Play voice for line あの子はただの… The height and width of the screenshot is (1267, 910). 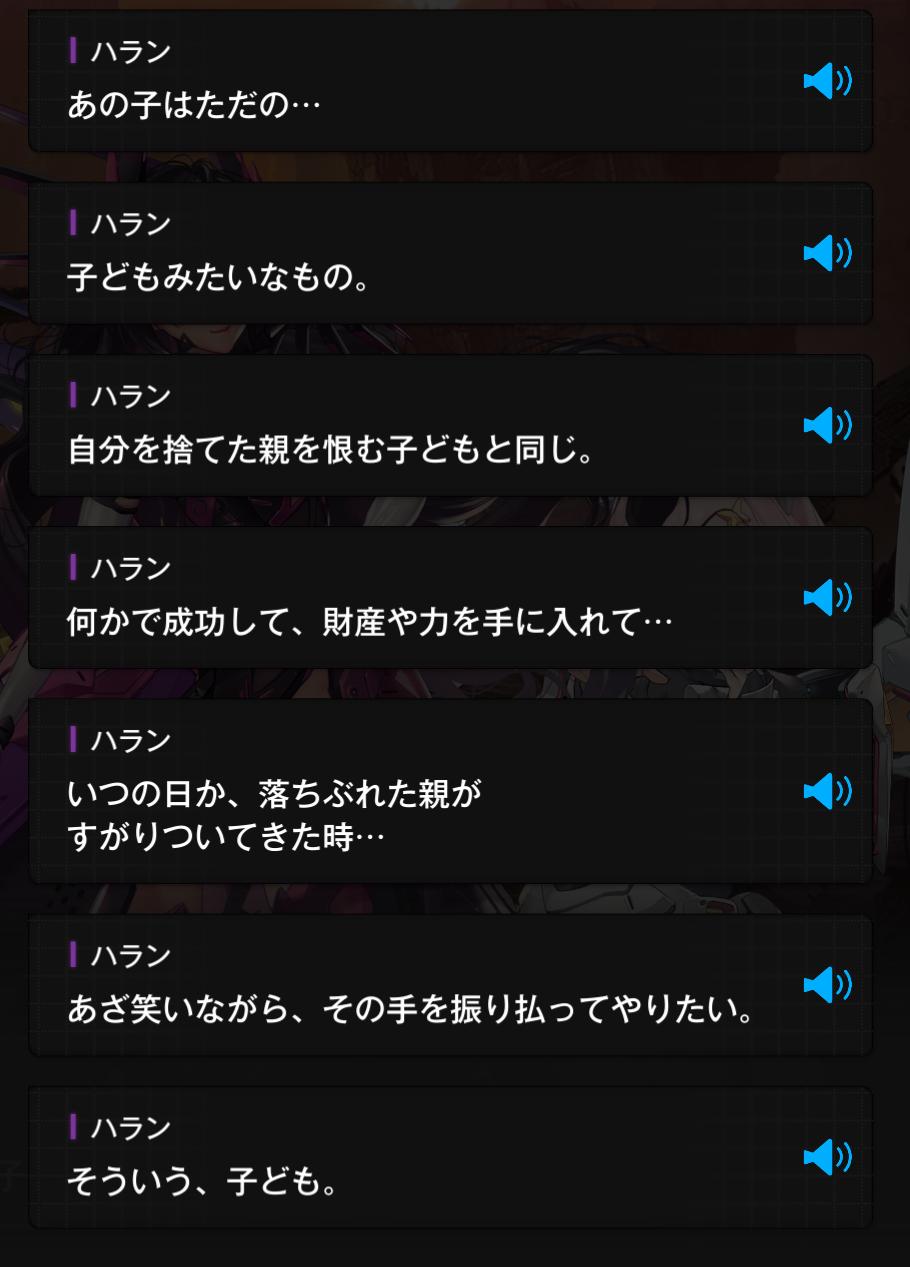coord(827,81)
